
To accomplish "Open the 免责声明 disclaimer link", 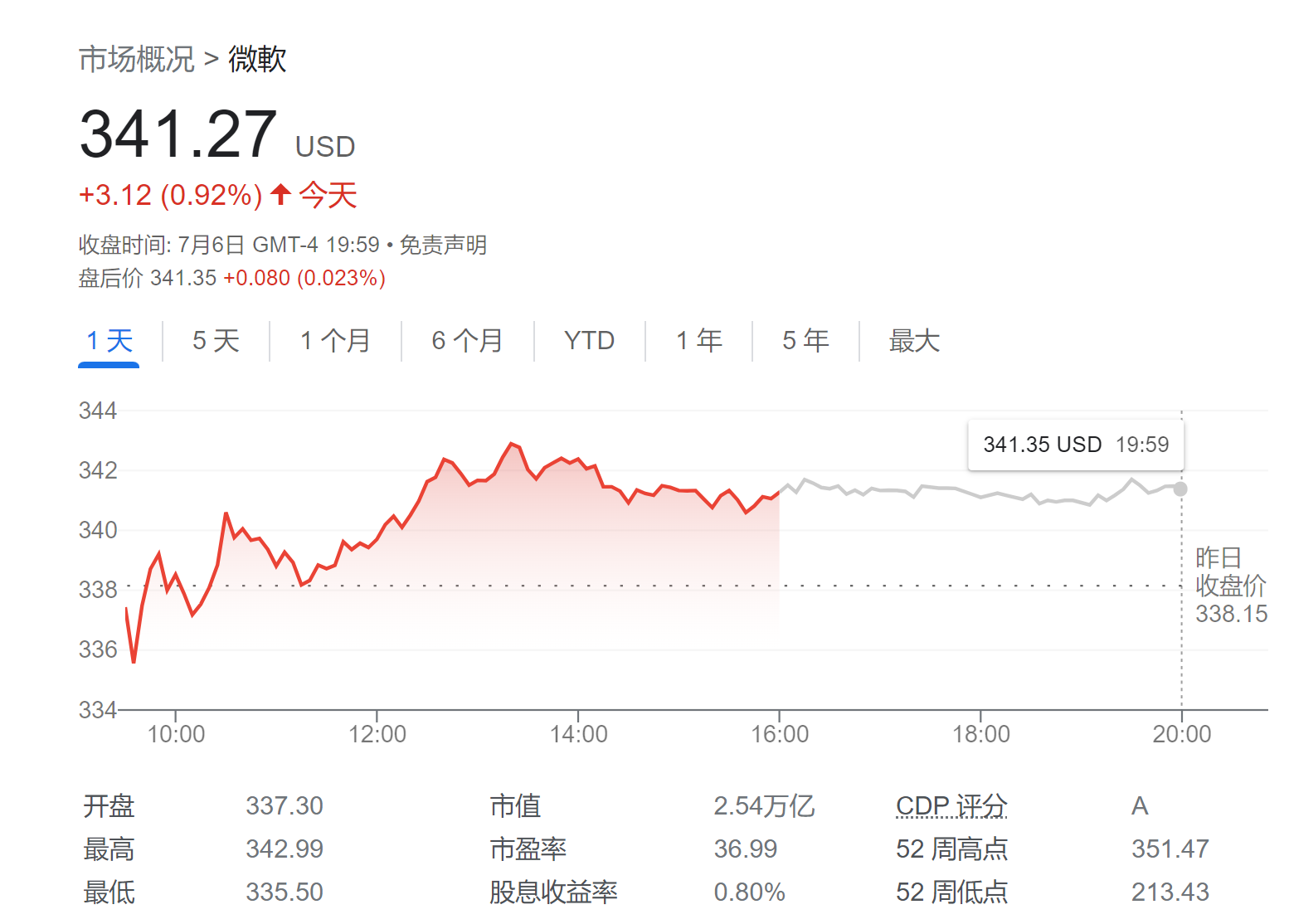I will tap(443, 246).
